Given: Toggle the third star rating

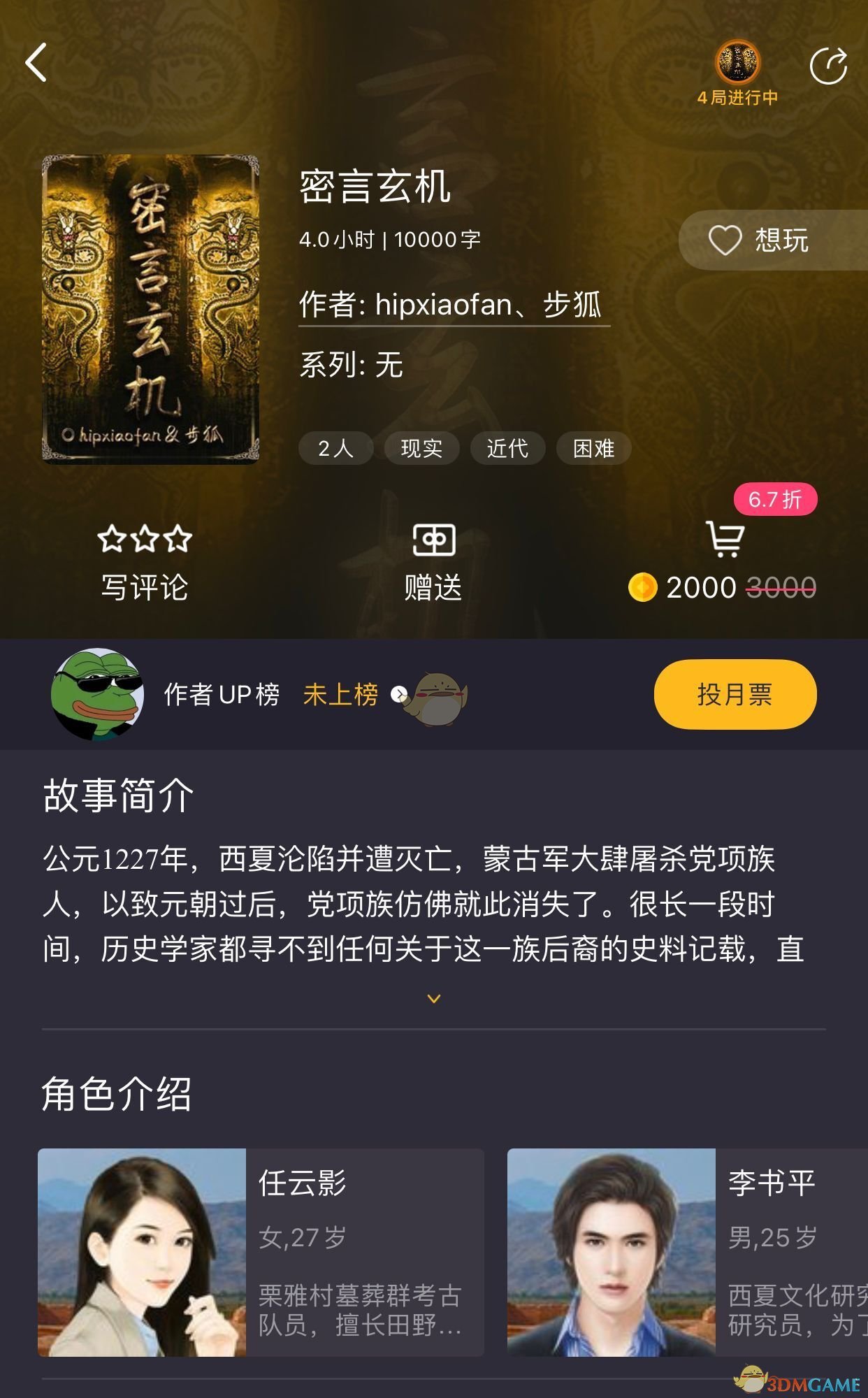Looking at the screenshot, I should (x=180, y=538).
